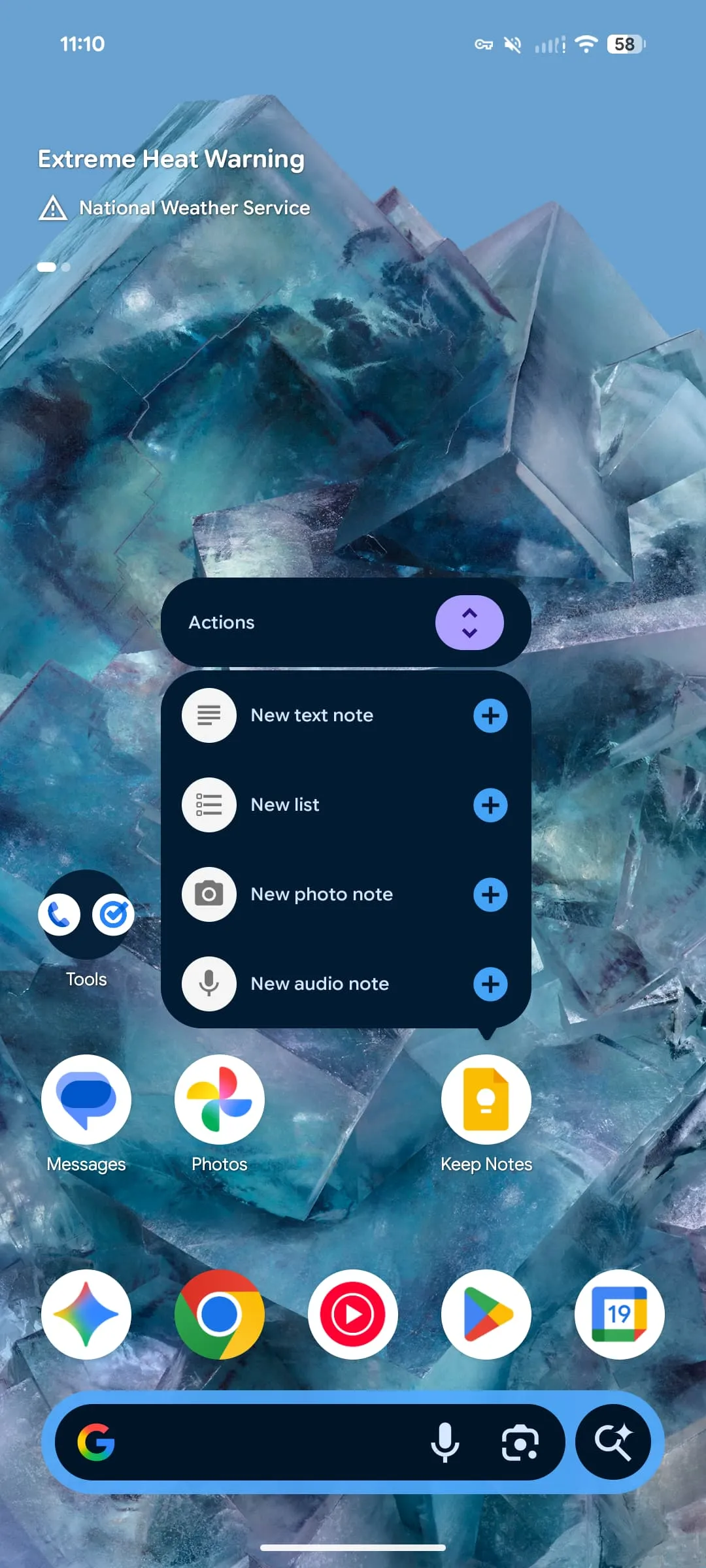Add New audio note shortcut with plus icon

[x=490, y=984]
